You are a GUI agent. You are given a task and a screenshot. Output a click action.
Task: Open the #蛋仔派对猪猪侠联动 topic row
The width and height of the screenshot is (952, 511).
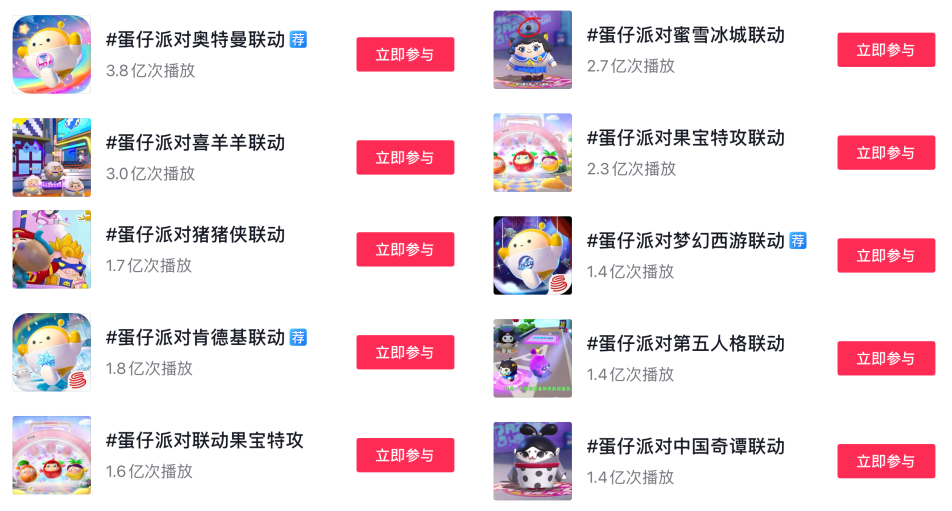pyautogui.click(x=195, y=235)
